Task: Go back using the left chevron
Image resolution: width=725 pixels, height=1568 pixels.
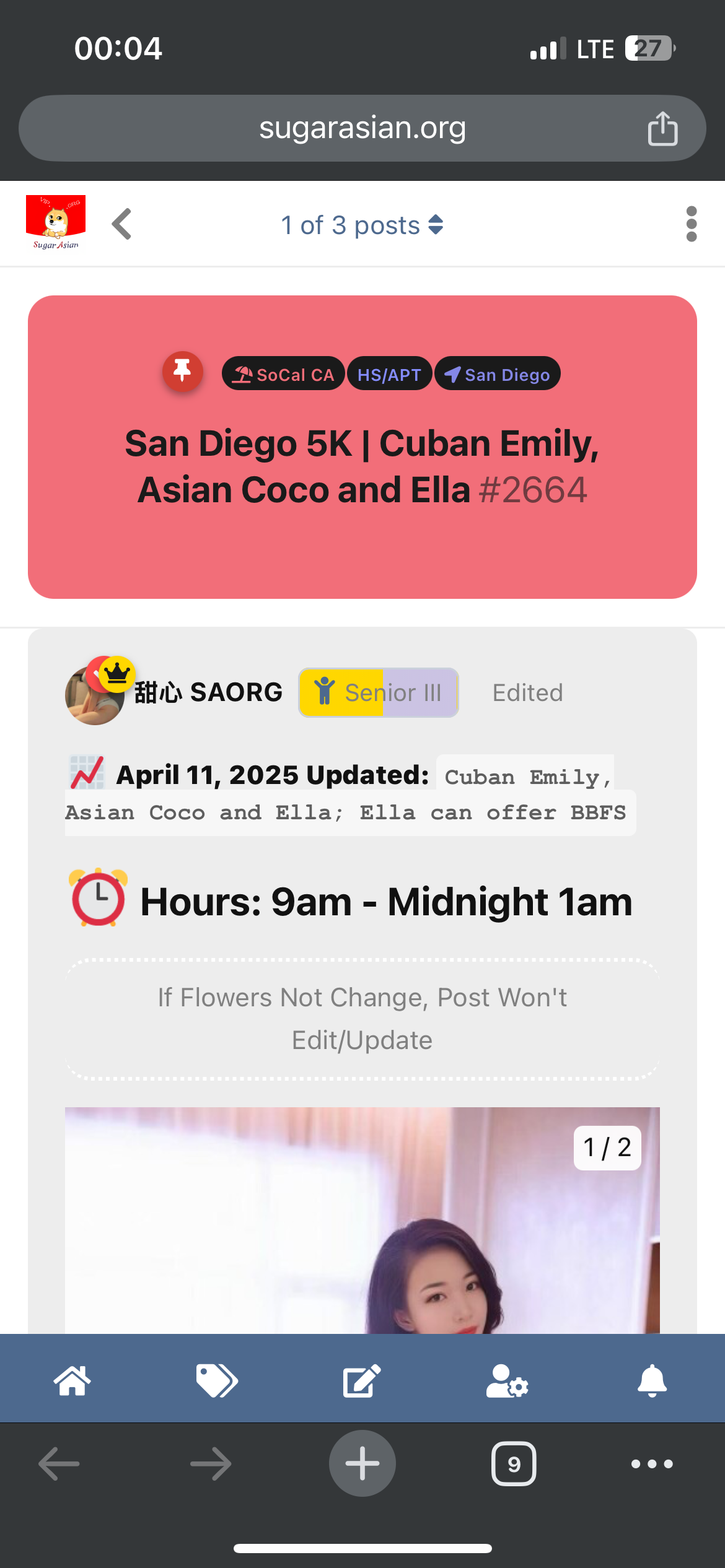Action: click(x=122, y=224)
